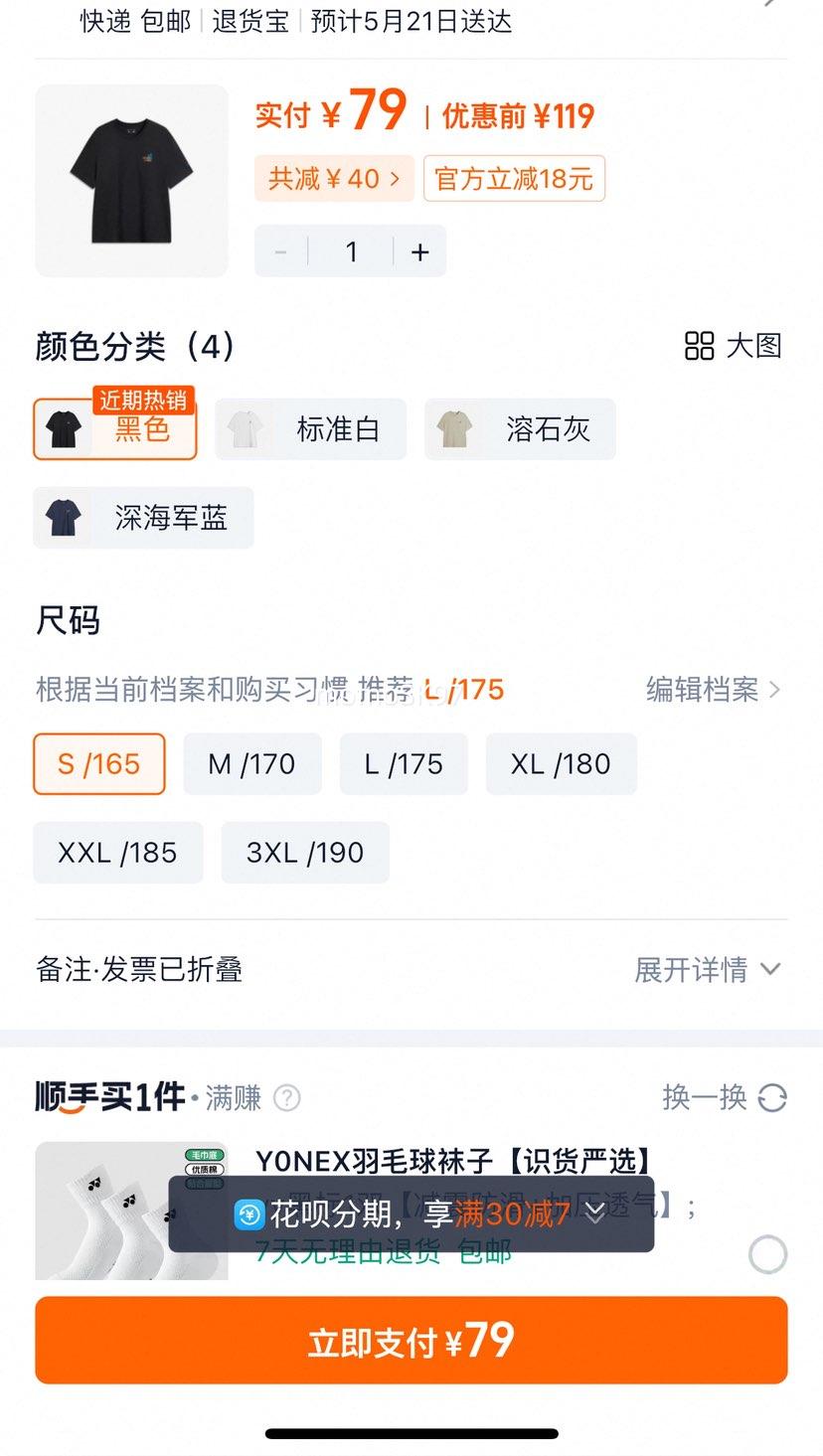Open the 满赚 help question mark
Screen dimensions: 823x1456
point(286,1098)
